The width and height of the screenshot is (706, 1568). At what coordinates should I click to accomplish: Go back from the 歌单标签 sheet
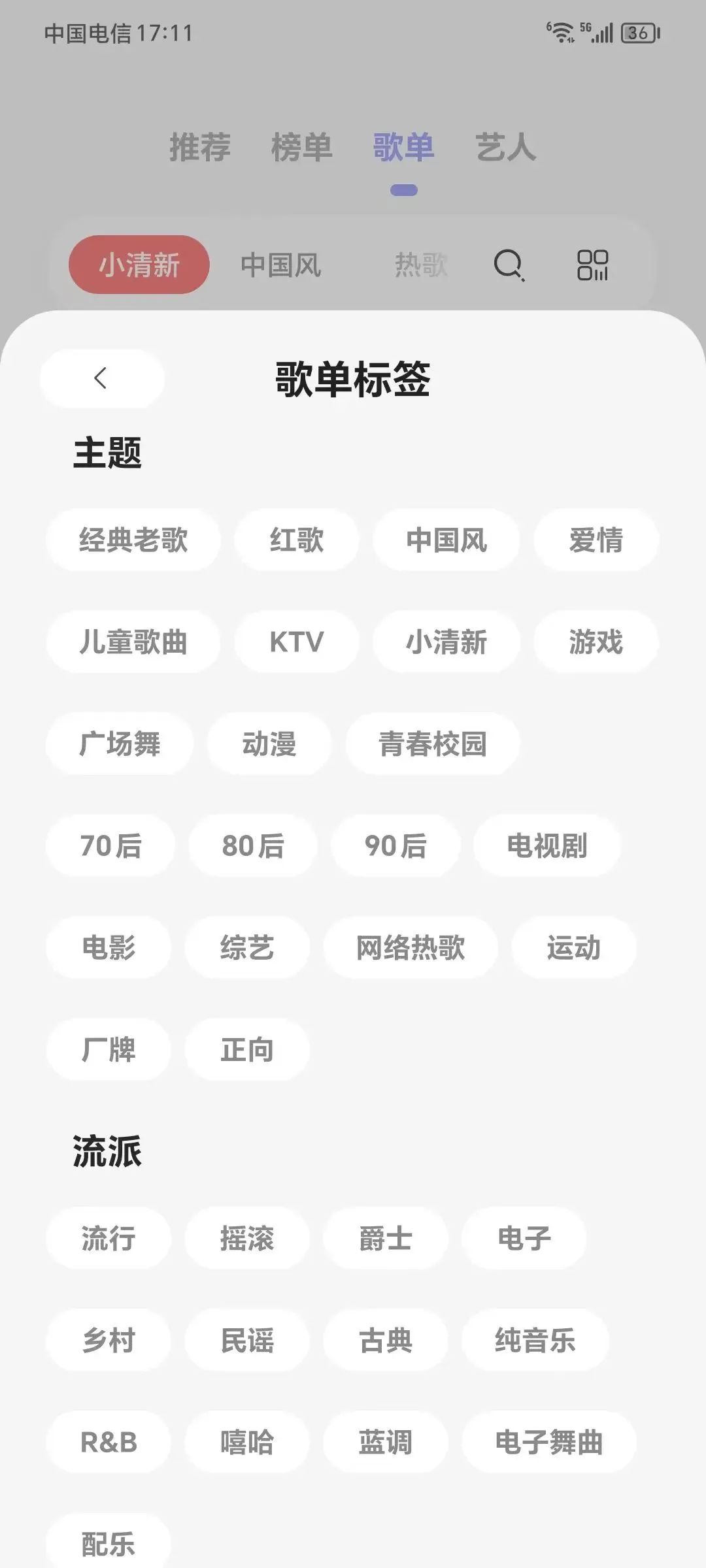[x=101, y=378]
